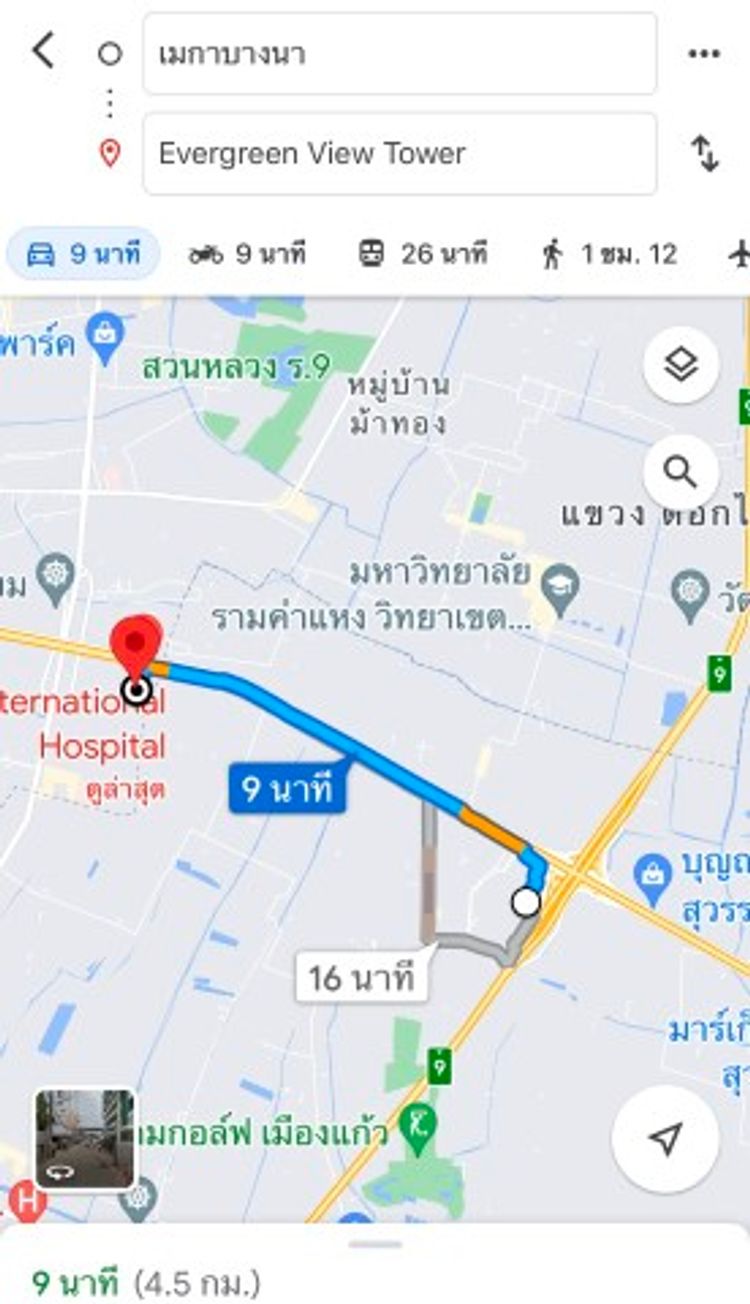Center map on my location

665,1137
